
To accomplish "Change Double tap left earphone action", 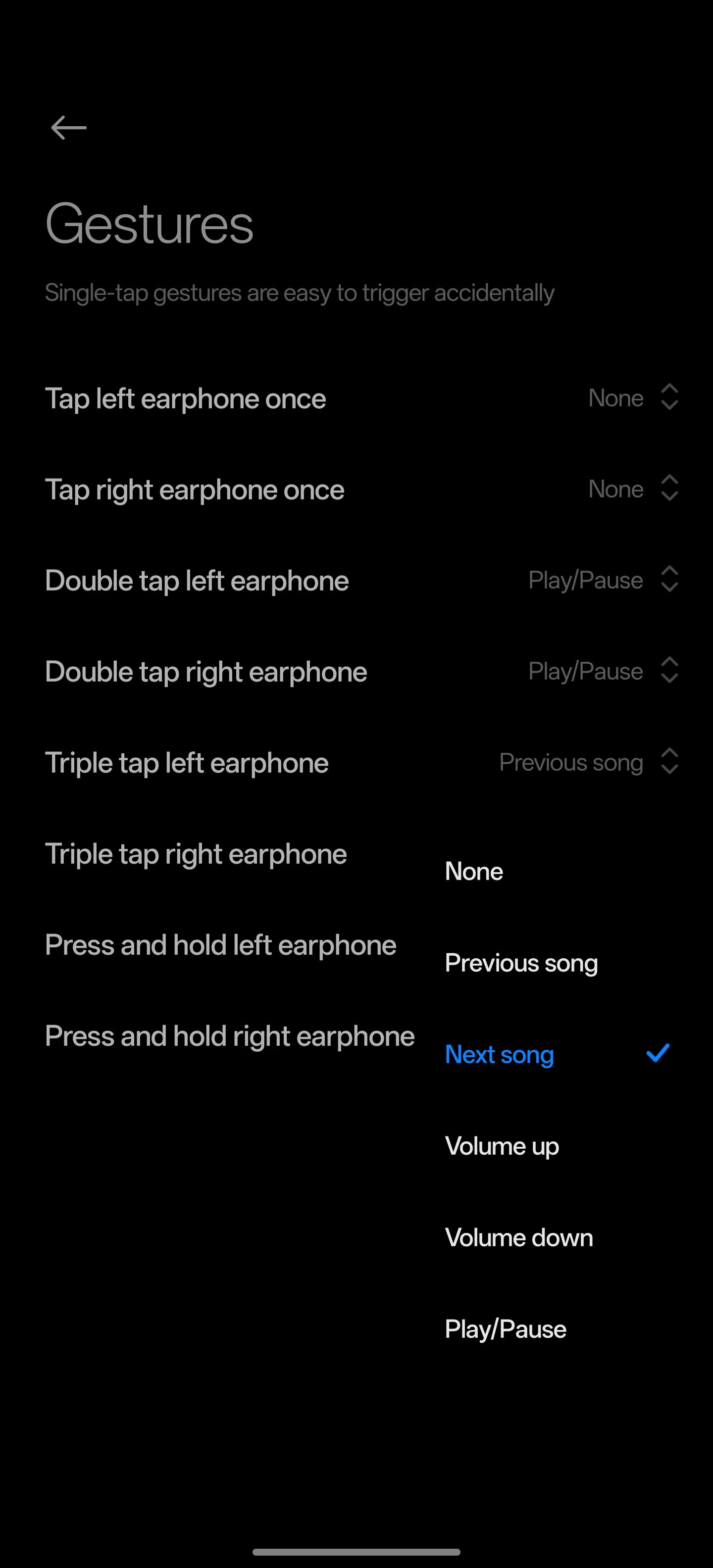I will tap(356, 580).
